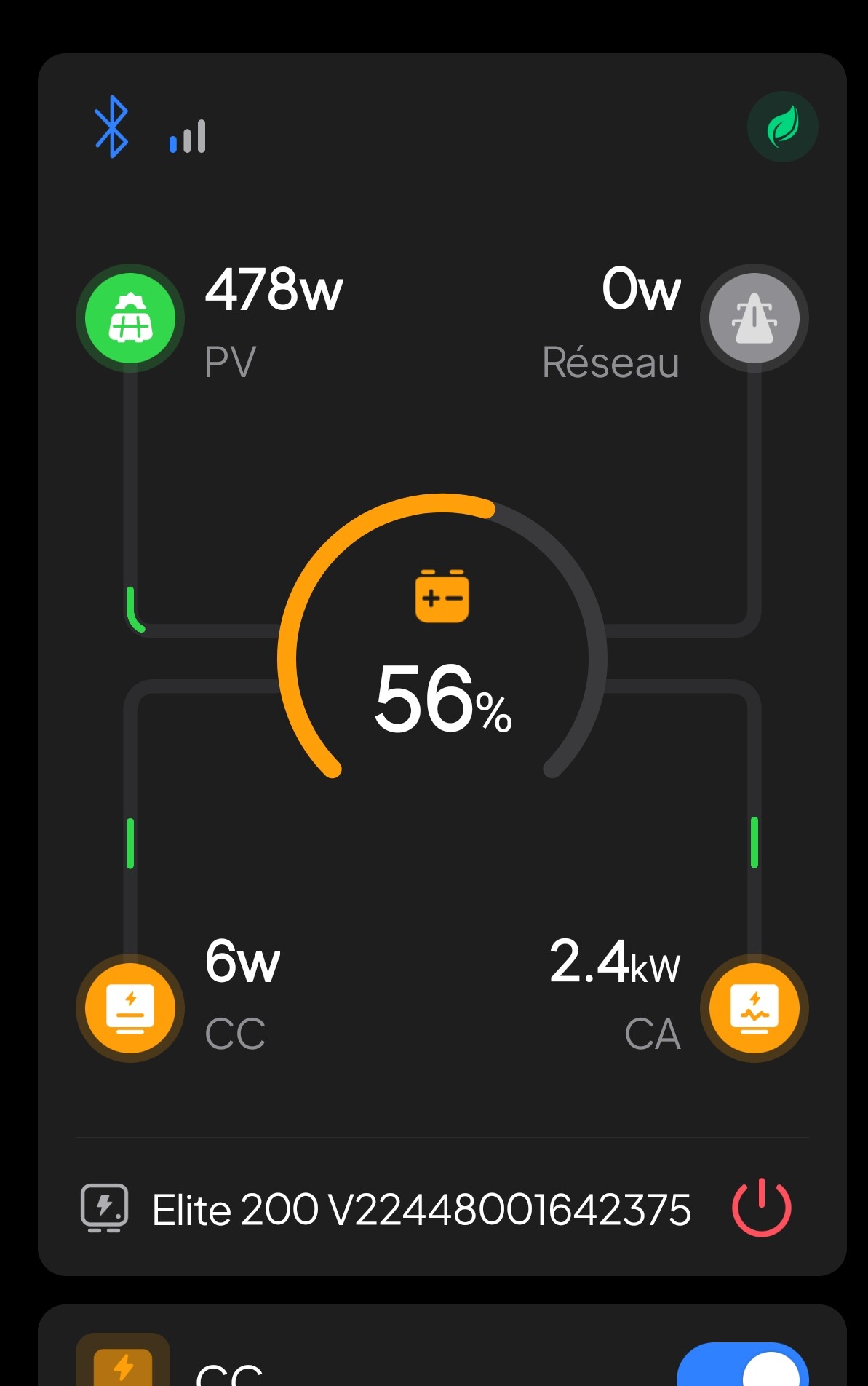Toggle the CC output switch

point(742,1367)
